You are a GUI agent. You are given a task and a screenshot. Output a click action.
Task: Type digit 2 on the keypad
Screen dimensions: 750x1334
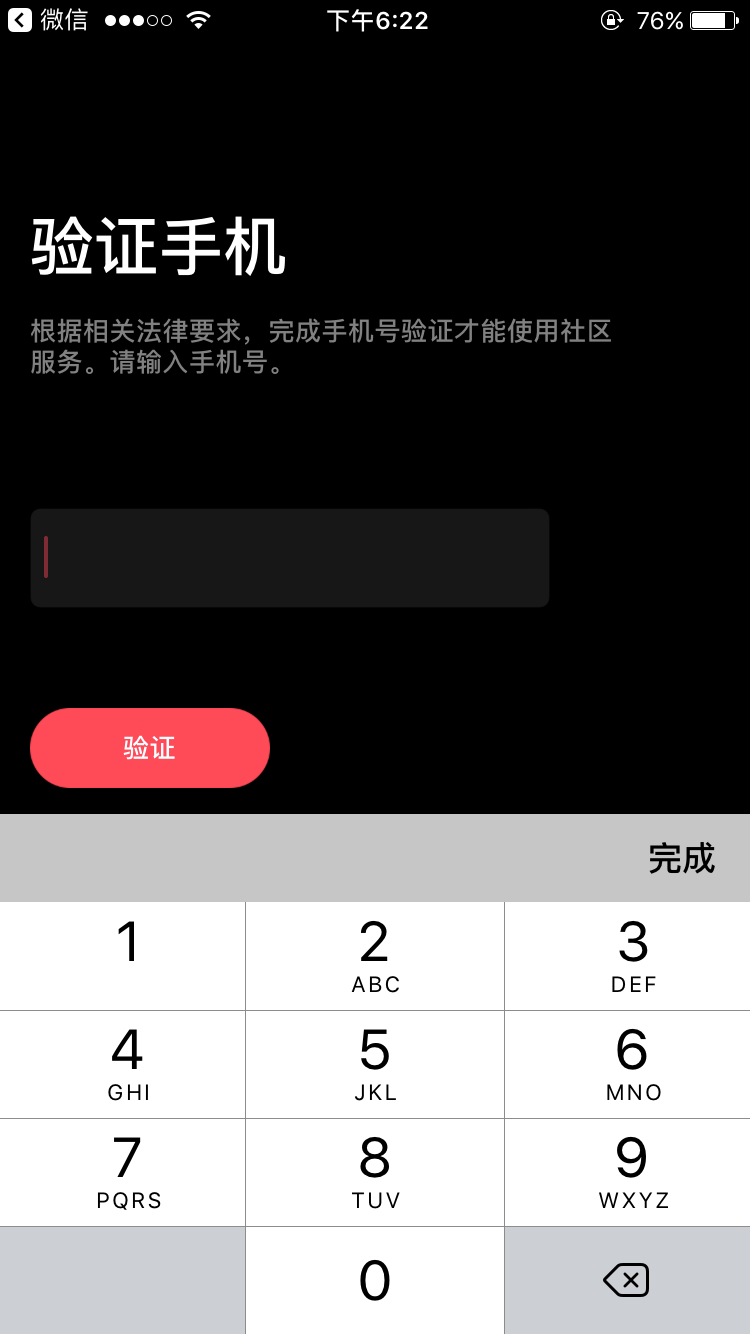tap(375, 956)
